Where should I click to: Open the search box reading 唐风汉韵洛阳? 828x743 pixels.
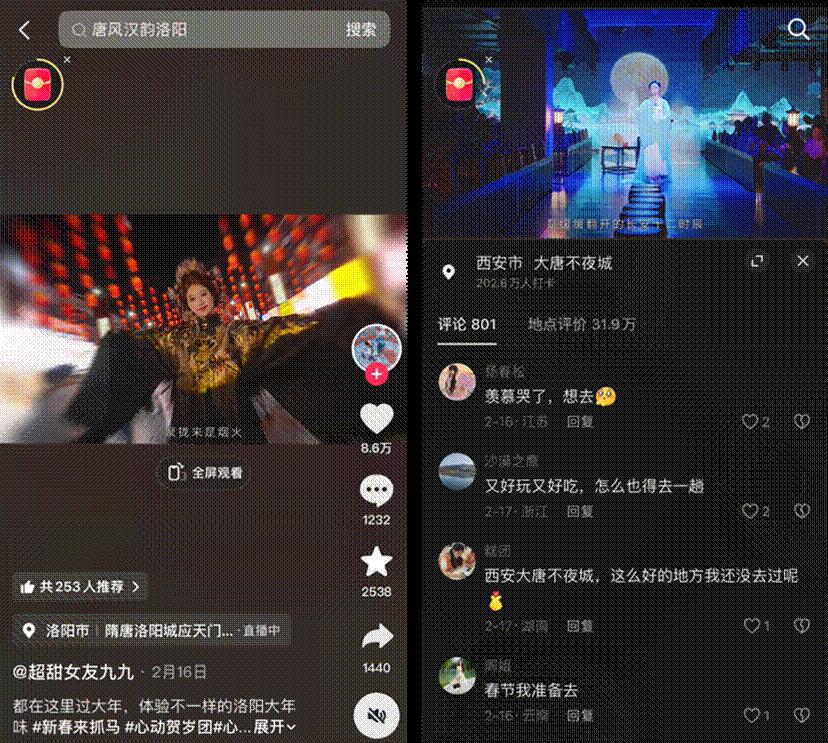click(200, 30)
